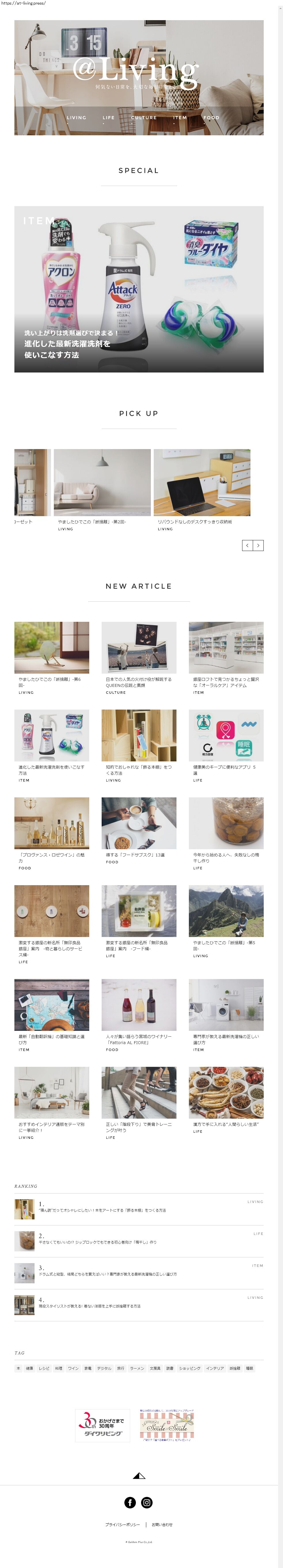Filter by the インテリア tag
Viewport: 283px width, 1568px height.
pyautogui.click(x=215, y=1368)
